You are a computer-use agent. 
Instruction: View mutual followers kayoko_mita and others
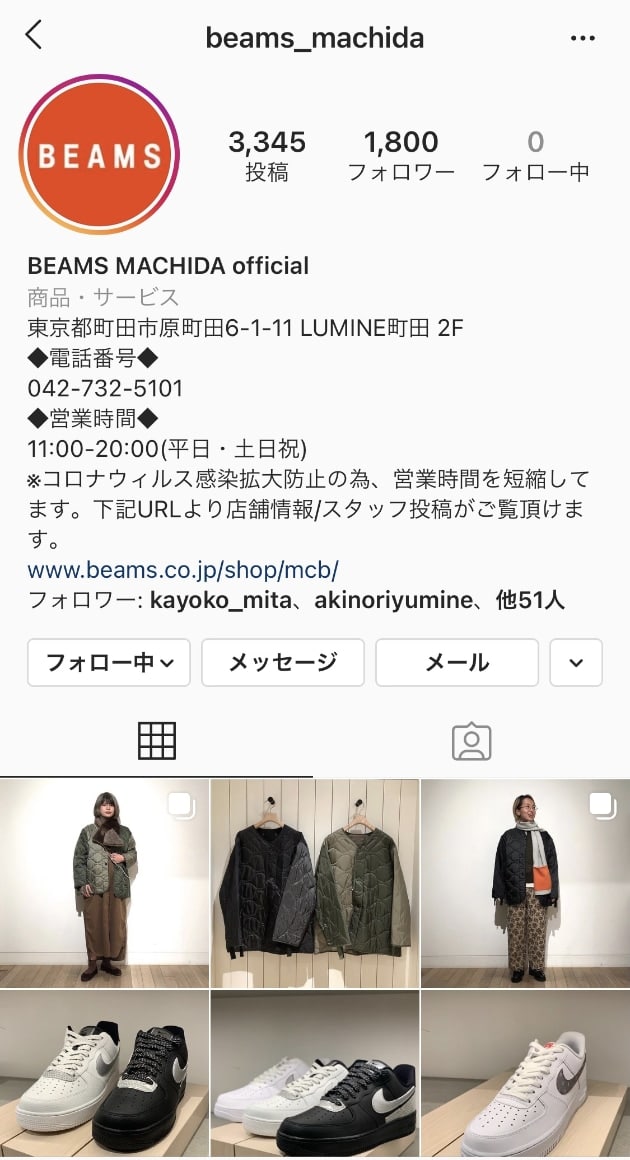click(296, 600)
